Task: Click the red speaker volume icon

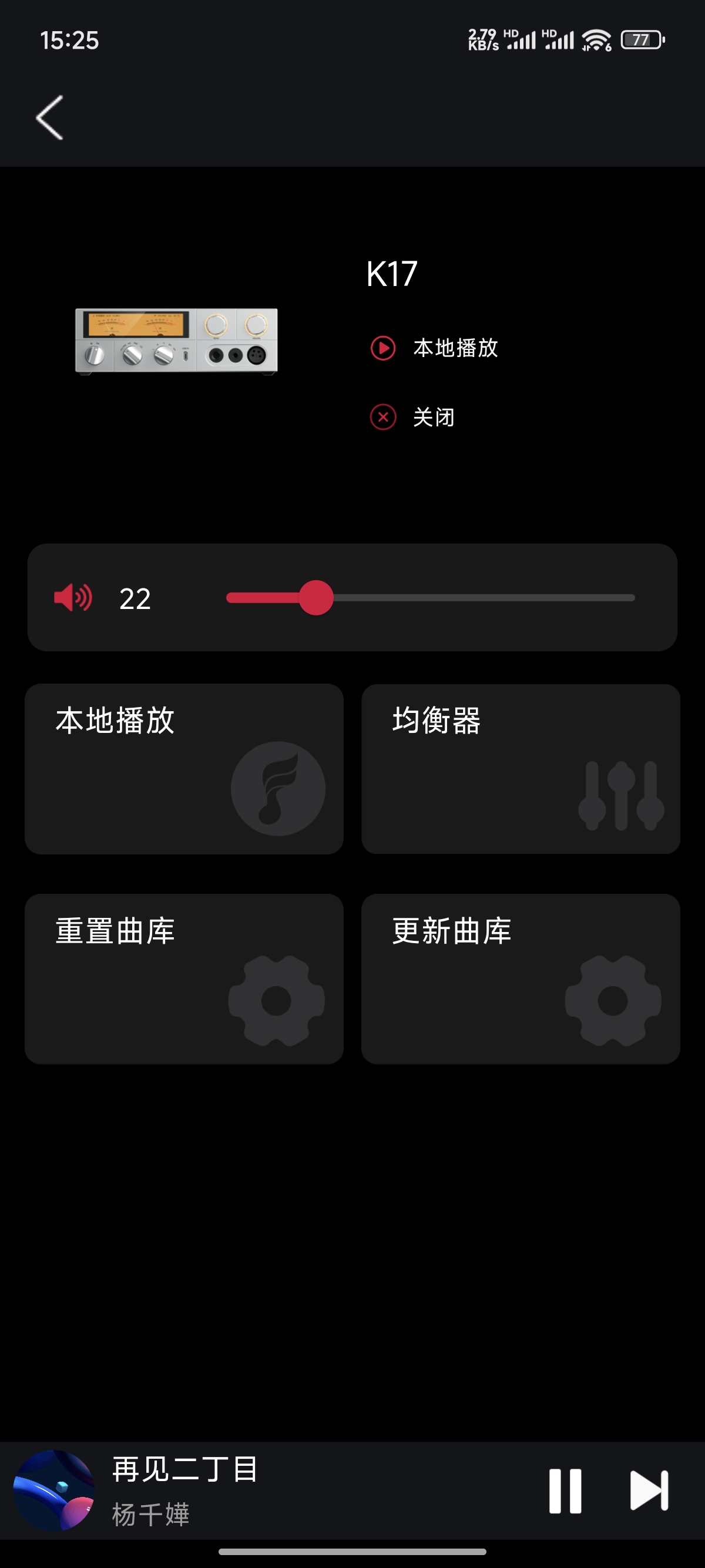Action: pos(73,598)
